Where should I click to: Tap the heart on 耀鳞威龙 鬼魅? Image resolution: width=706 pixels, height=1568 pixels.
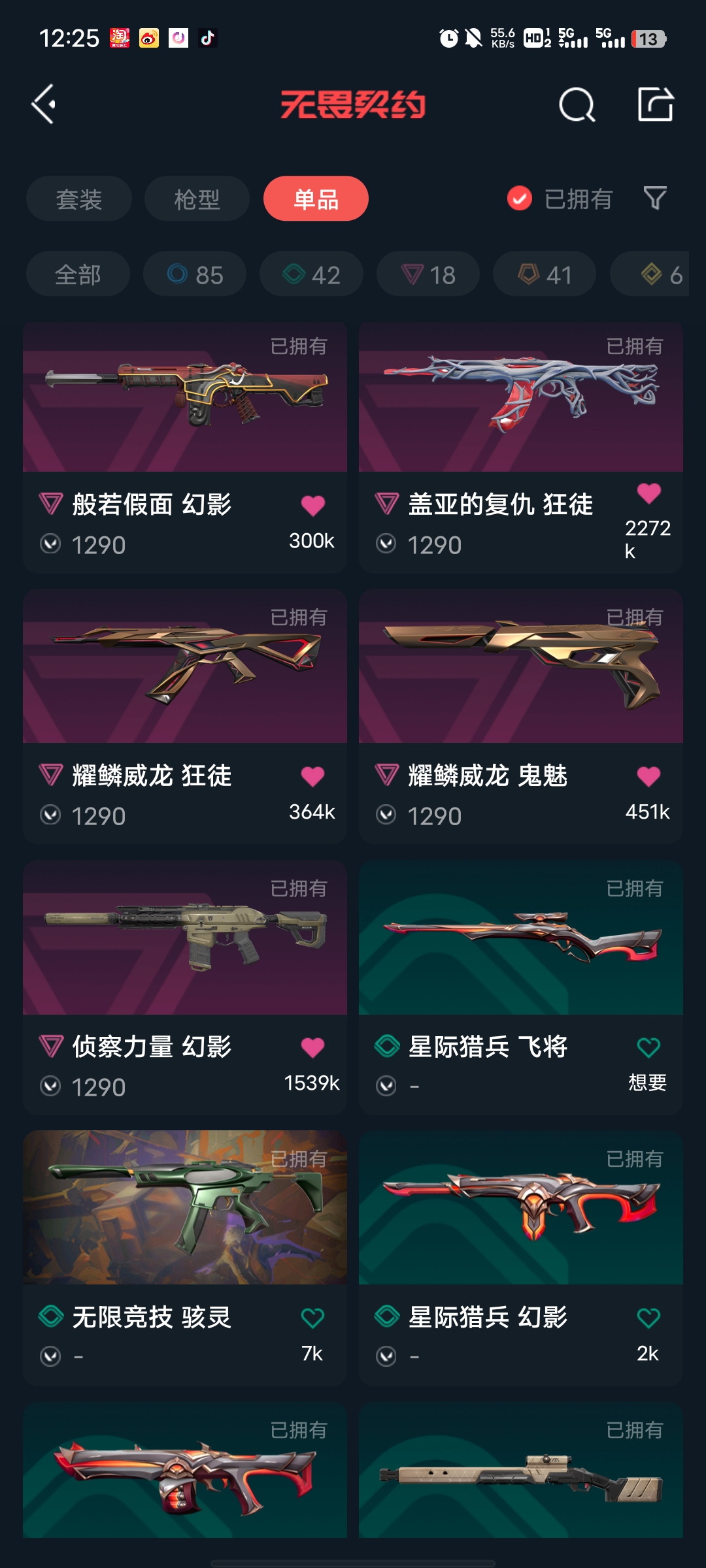[x=648, y=777]
